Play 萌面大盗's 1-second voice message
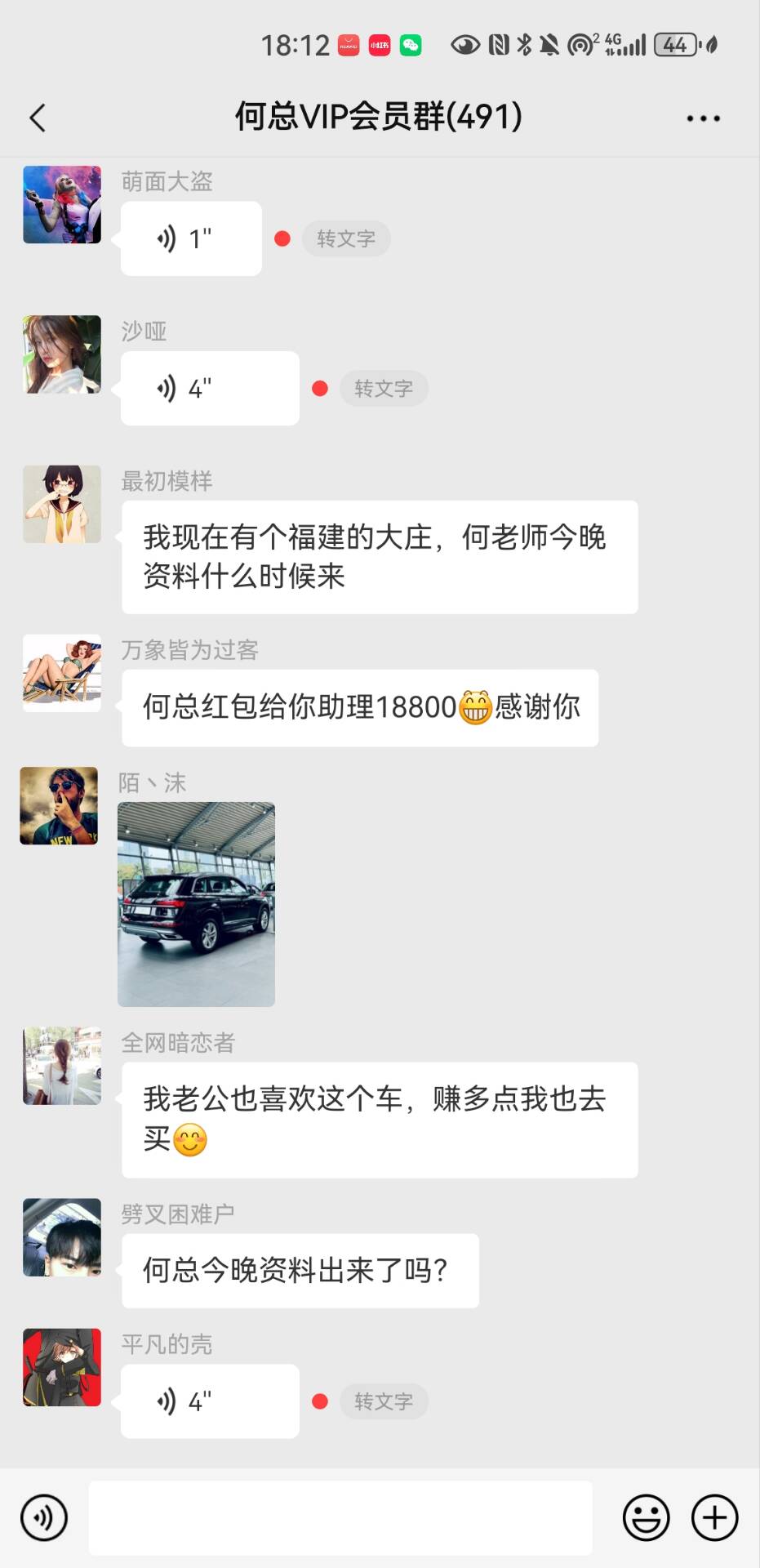760x1568 pixels. (191, 238)
